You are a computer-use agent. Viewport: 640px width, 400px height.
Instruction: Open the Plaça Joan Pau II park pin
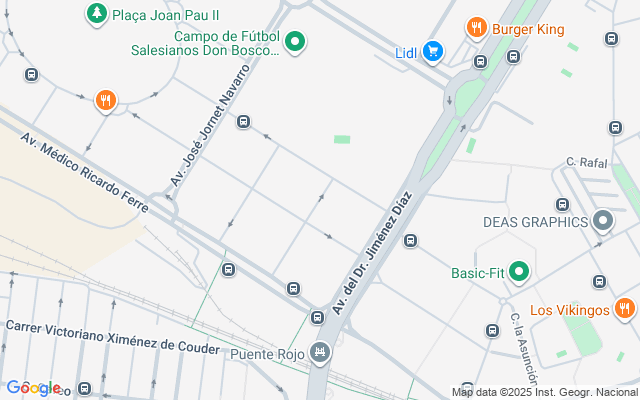click(97, 14)
